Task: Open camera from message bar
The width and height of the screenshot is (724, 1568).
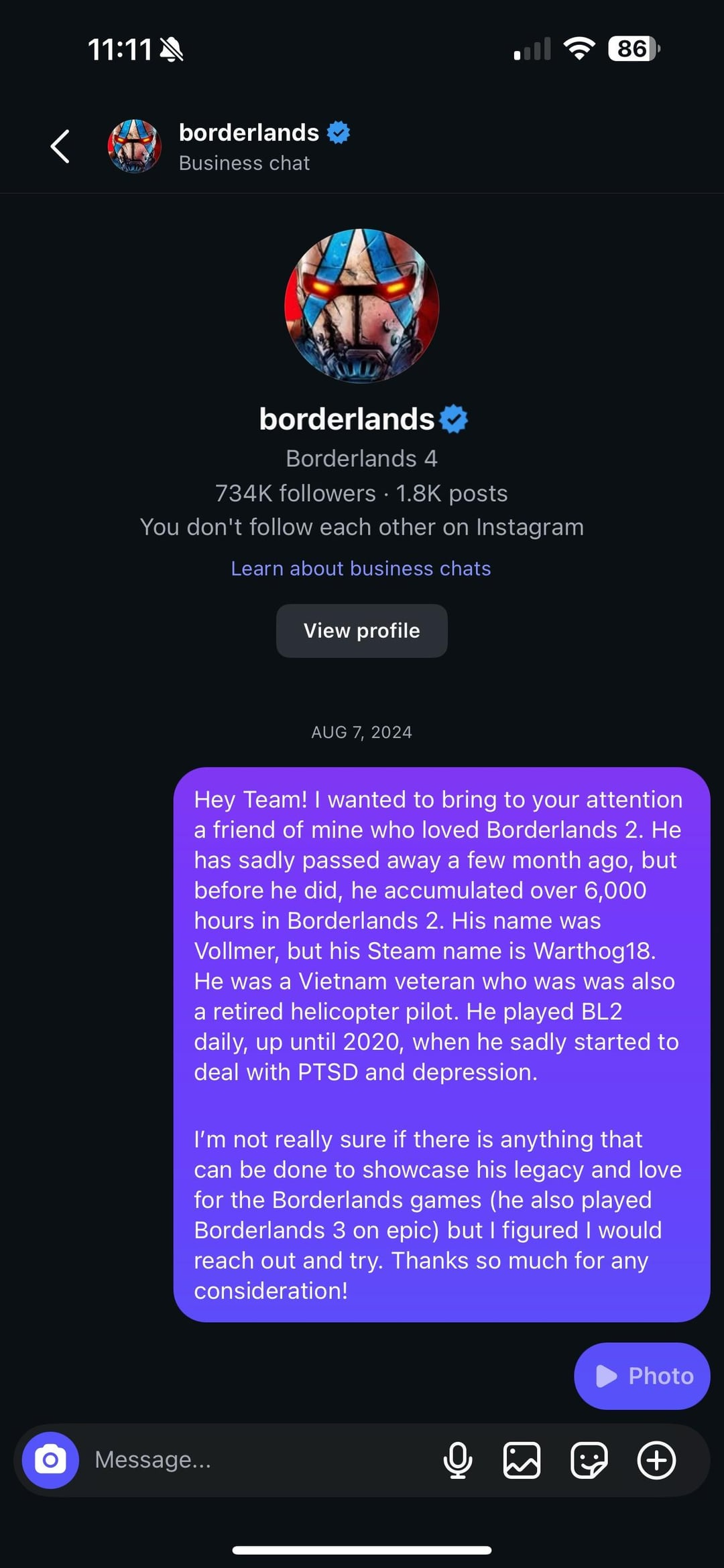Action: pos(50,1460)
